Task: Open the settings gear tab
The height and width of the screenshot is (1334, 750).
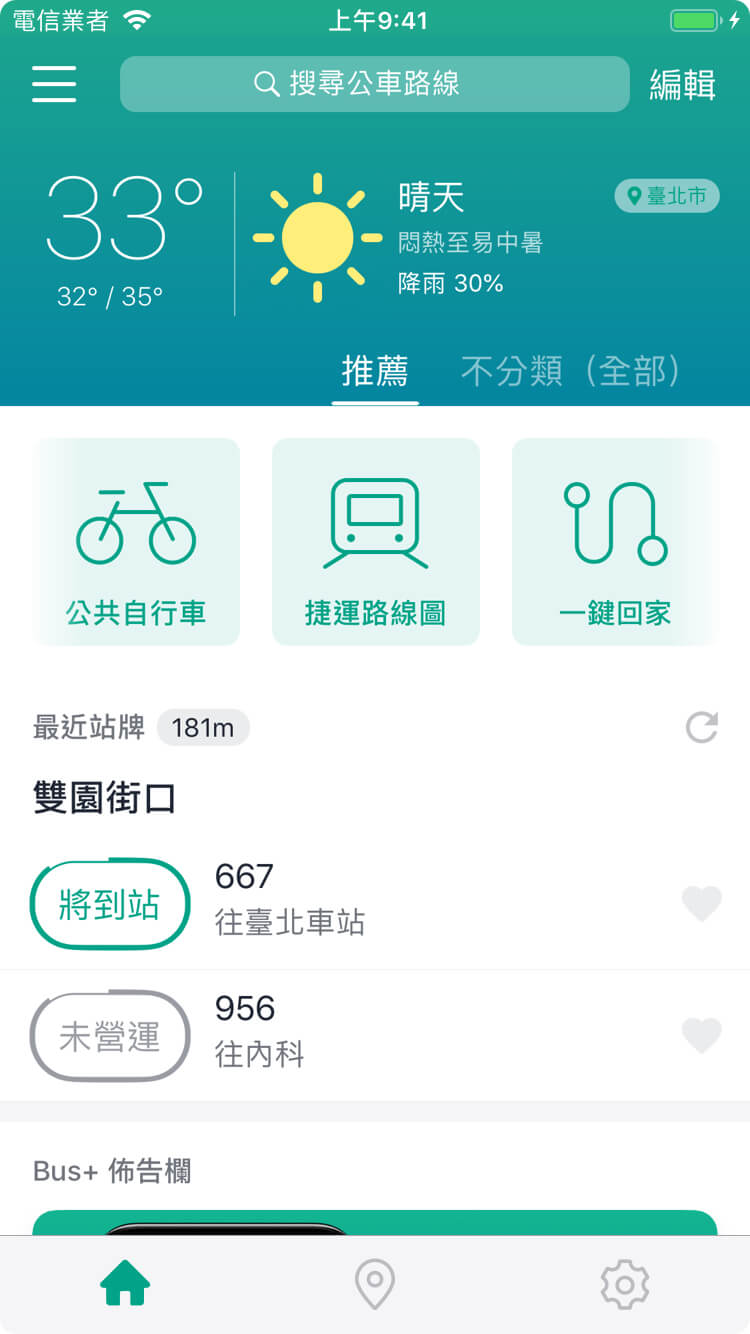Action: pos(625,1283)
